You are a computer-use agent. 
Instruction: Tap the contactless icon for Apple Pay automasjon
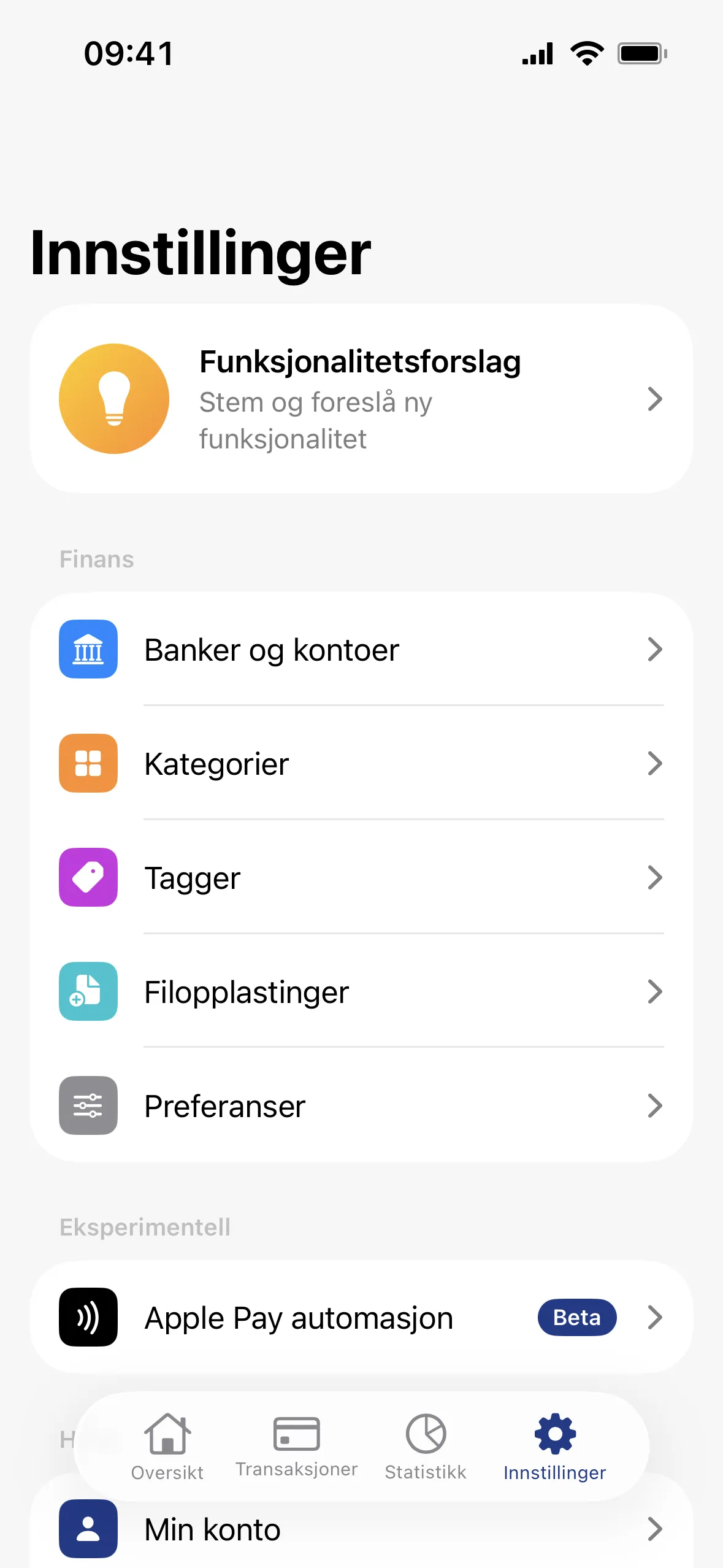88,1317
